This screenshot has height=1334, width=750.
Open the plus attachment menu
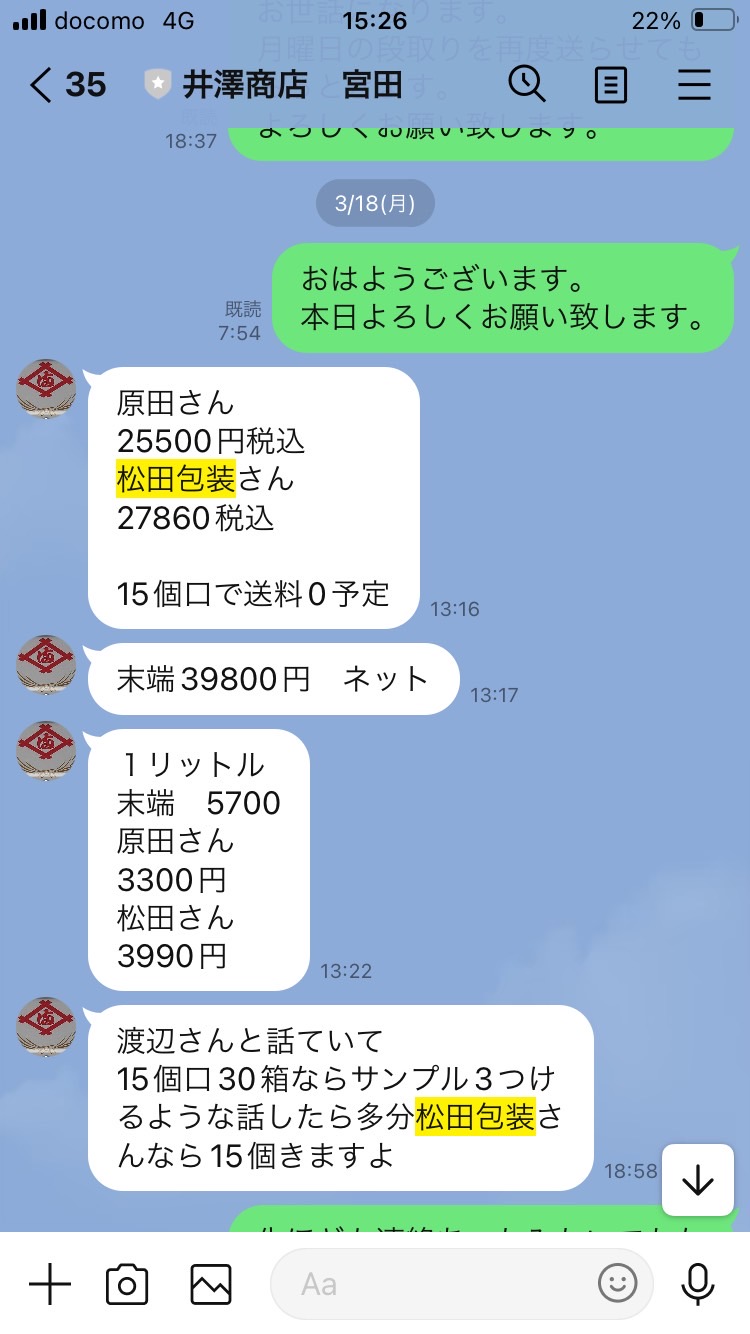tap(49, 1283)
